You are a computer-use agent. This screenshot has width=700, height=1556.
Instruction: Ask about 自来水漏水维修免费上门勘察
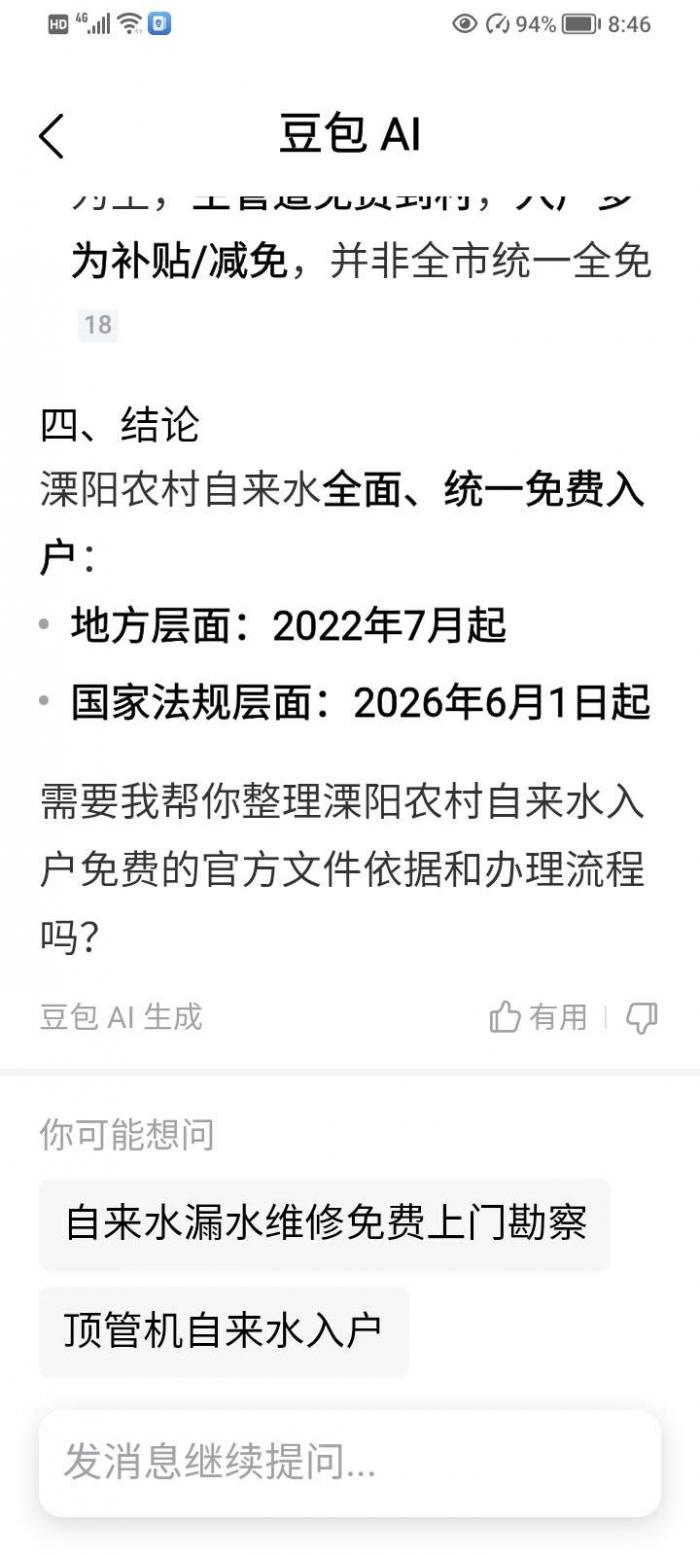click(x=325, y=1224)
